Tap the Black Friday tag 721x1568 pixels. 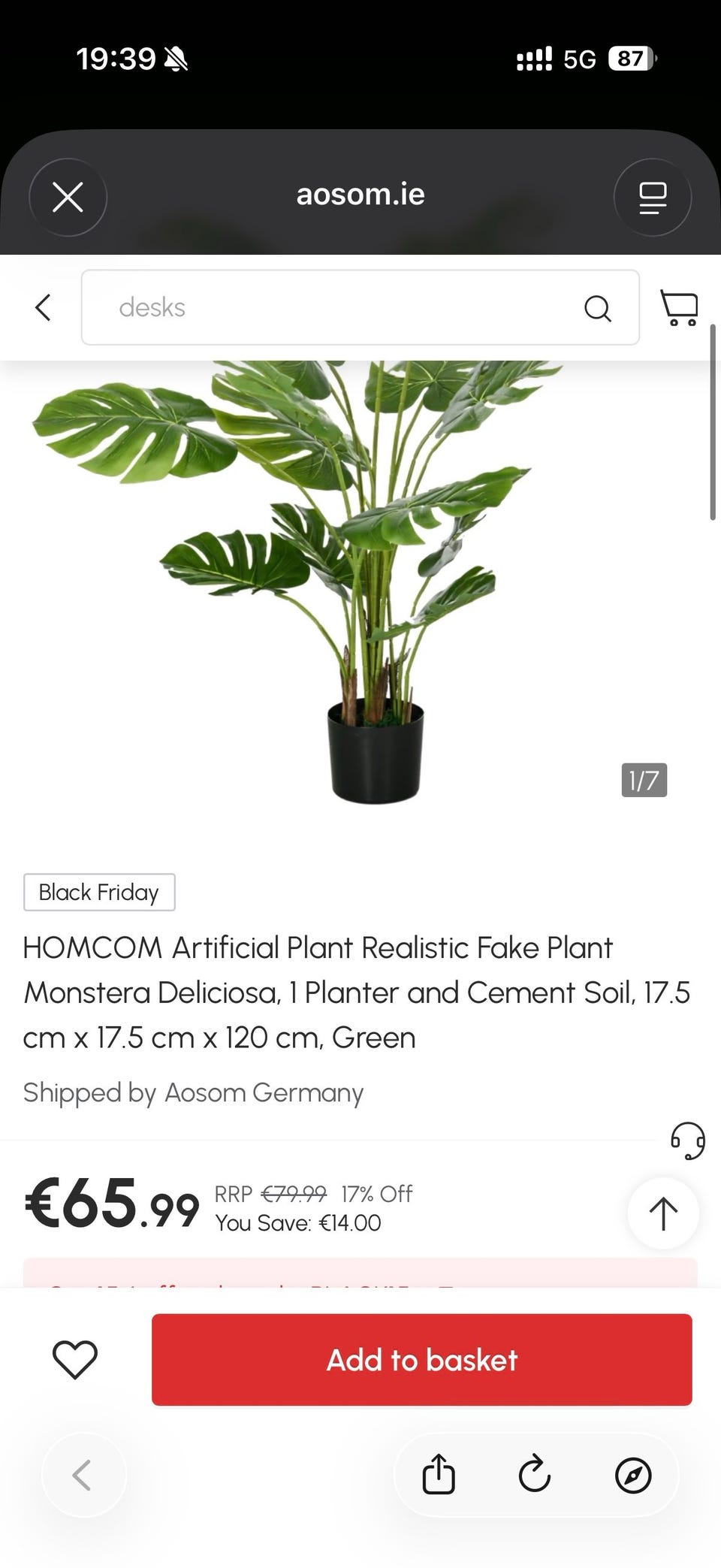[99, 892]
